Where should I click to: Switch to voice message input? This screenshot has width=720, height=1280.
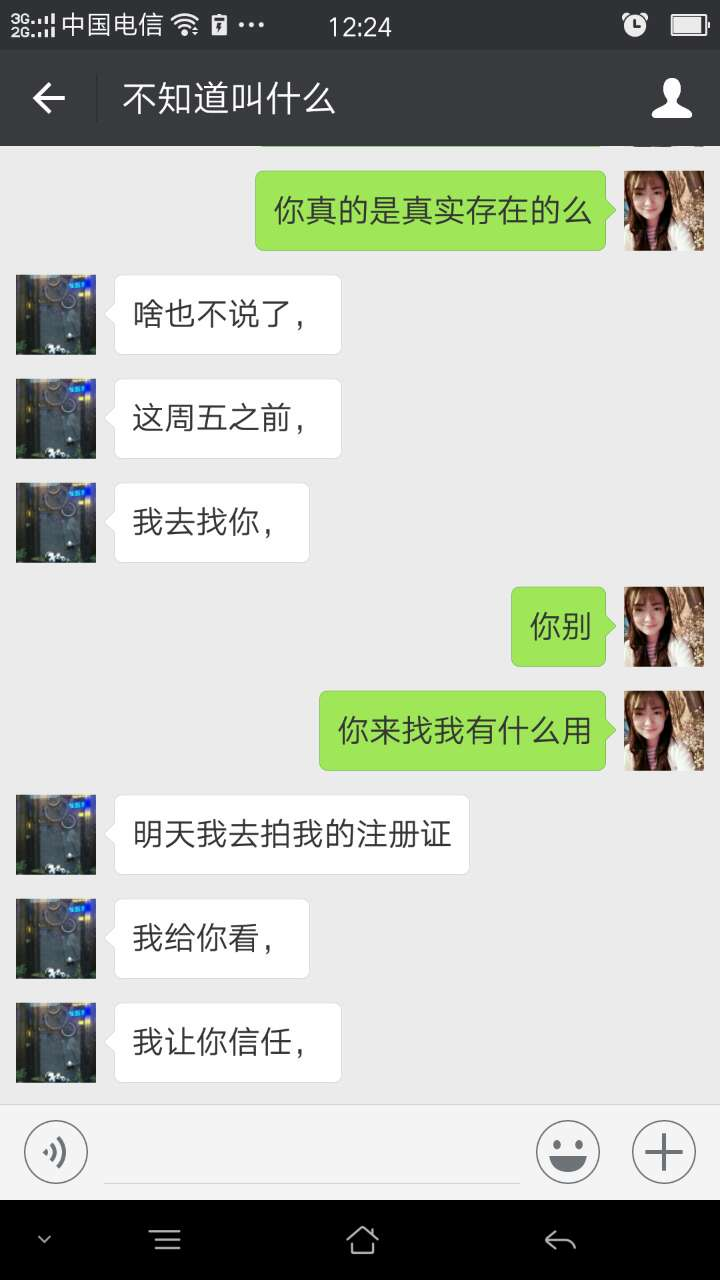click(56, 1152)
